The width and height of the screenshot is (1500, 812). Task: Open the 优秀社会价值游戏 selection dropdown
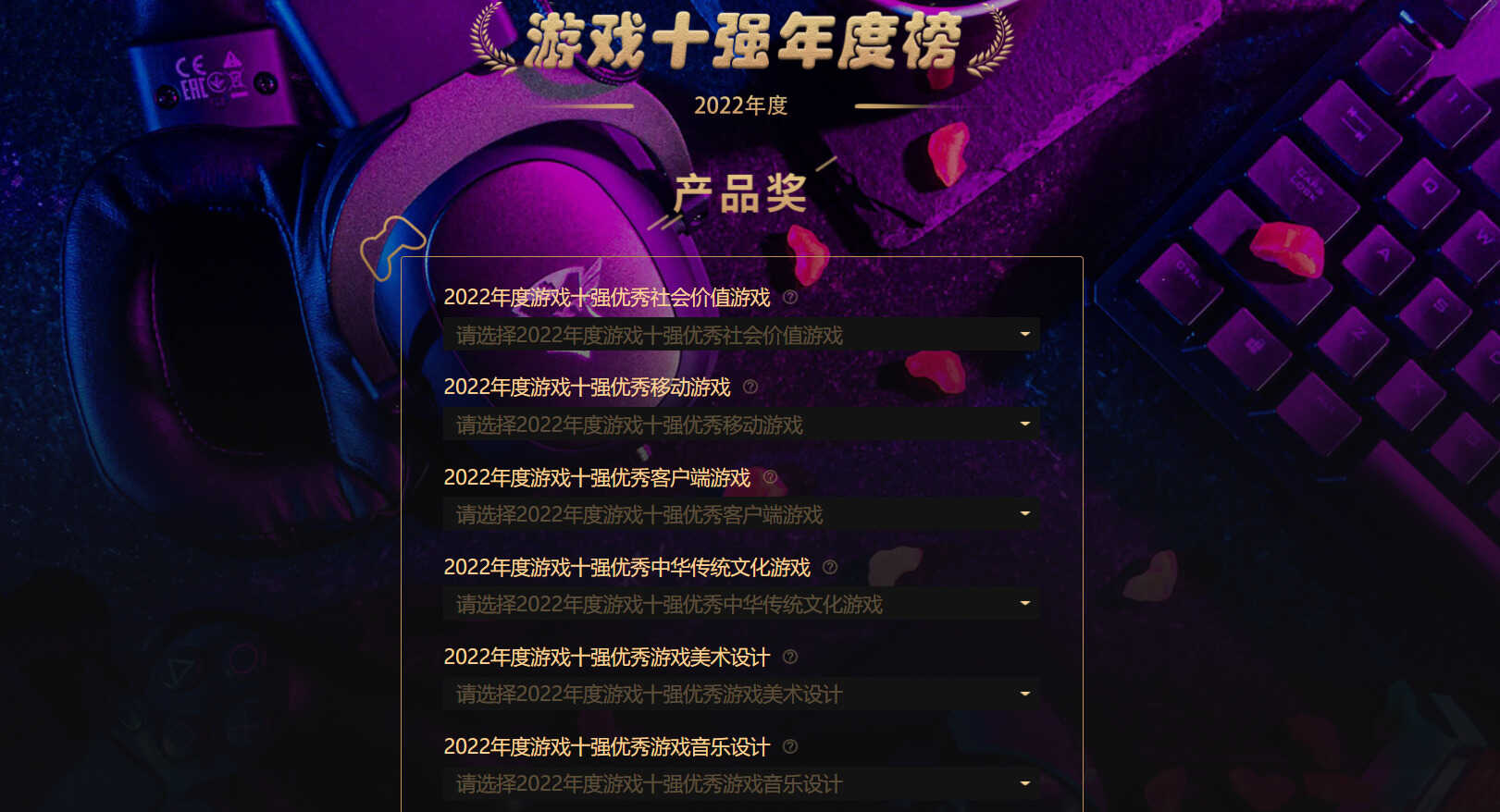click(740, 335)
